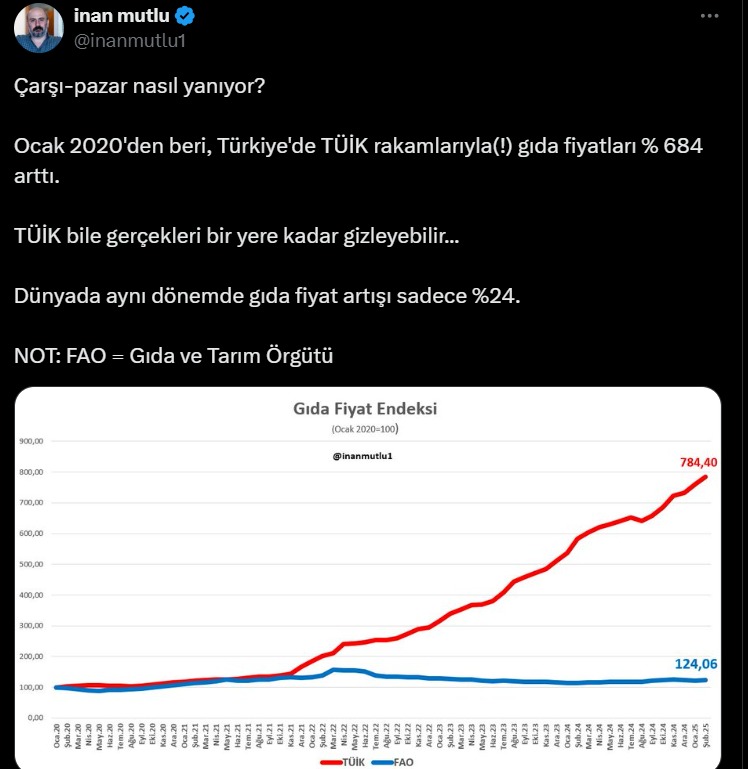Screen dimensions: 748x769
Task: Open the @inanmutlu1 handle link
Action: (x=130, y=40)
